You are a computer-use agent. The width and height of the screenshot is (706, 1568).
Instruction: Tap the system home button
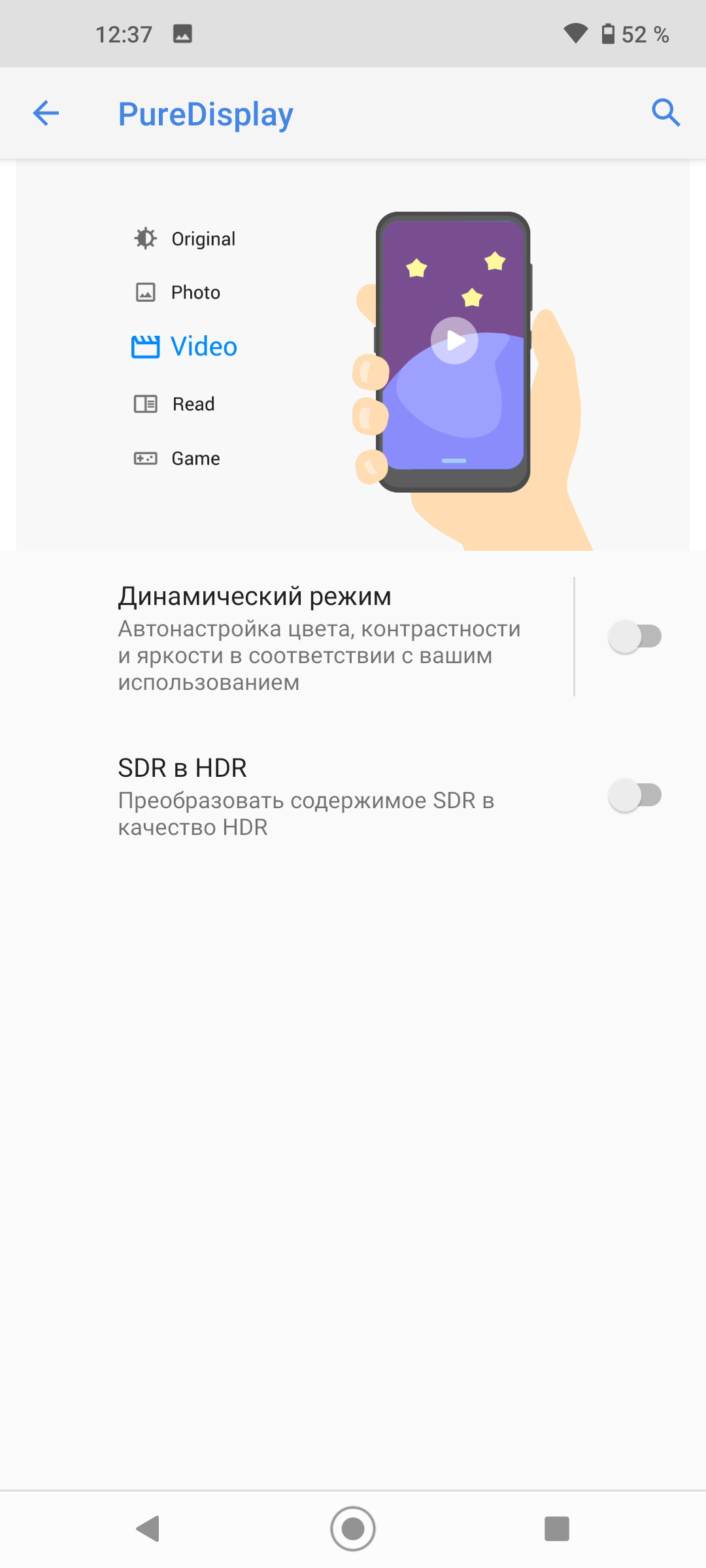click(x=353, y=1529)
